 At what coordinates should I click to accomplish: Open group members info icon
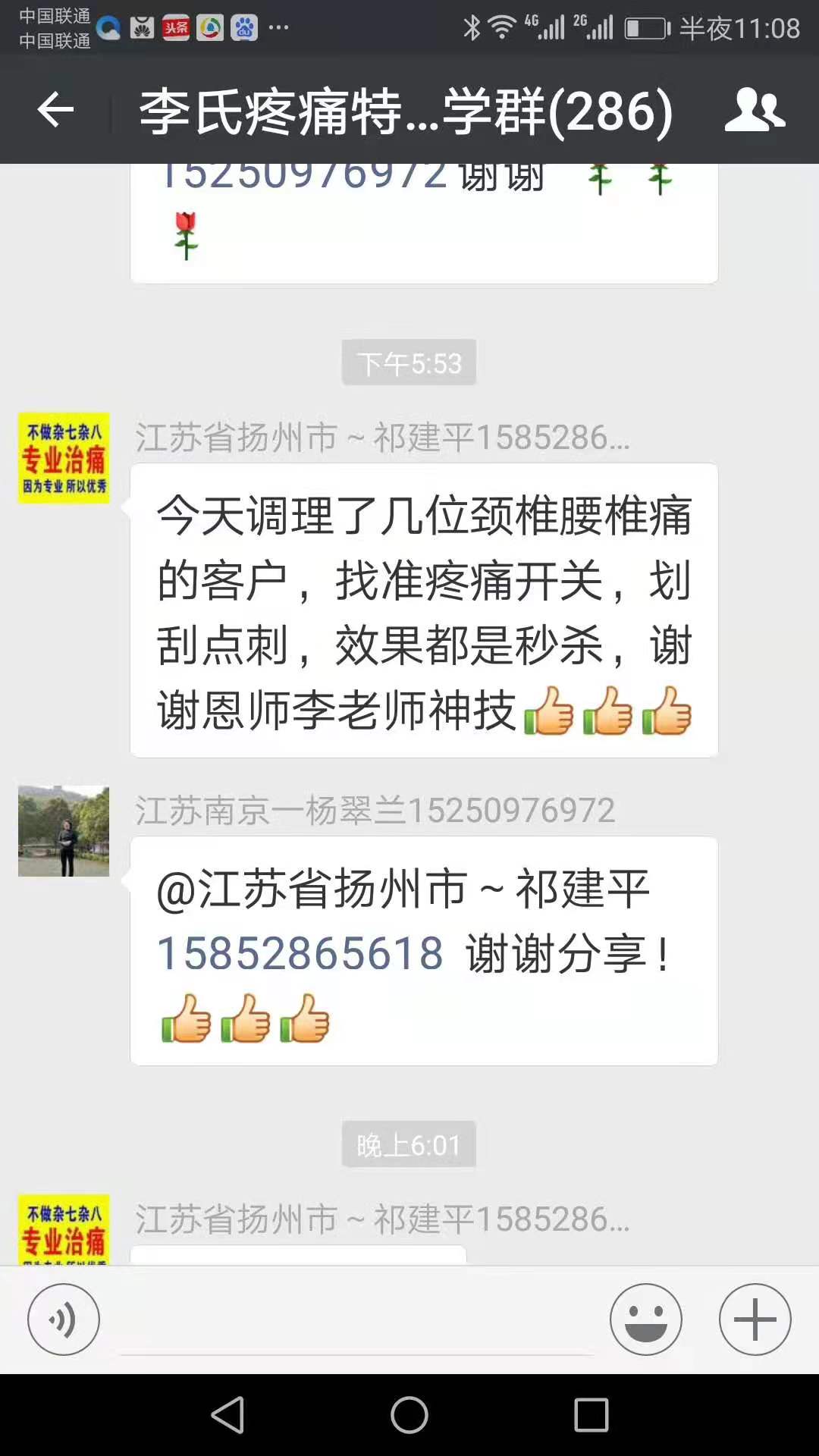[x=755, y=111]
